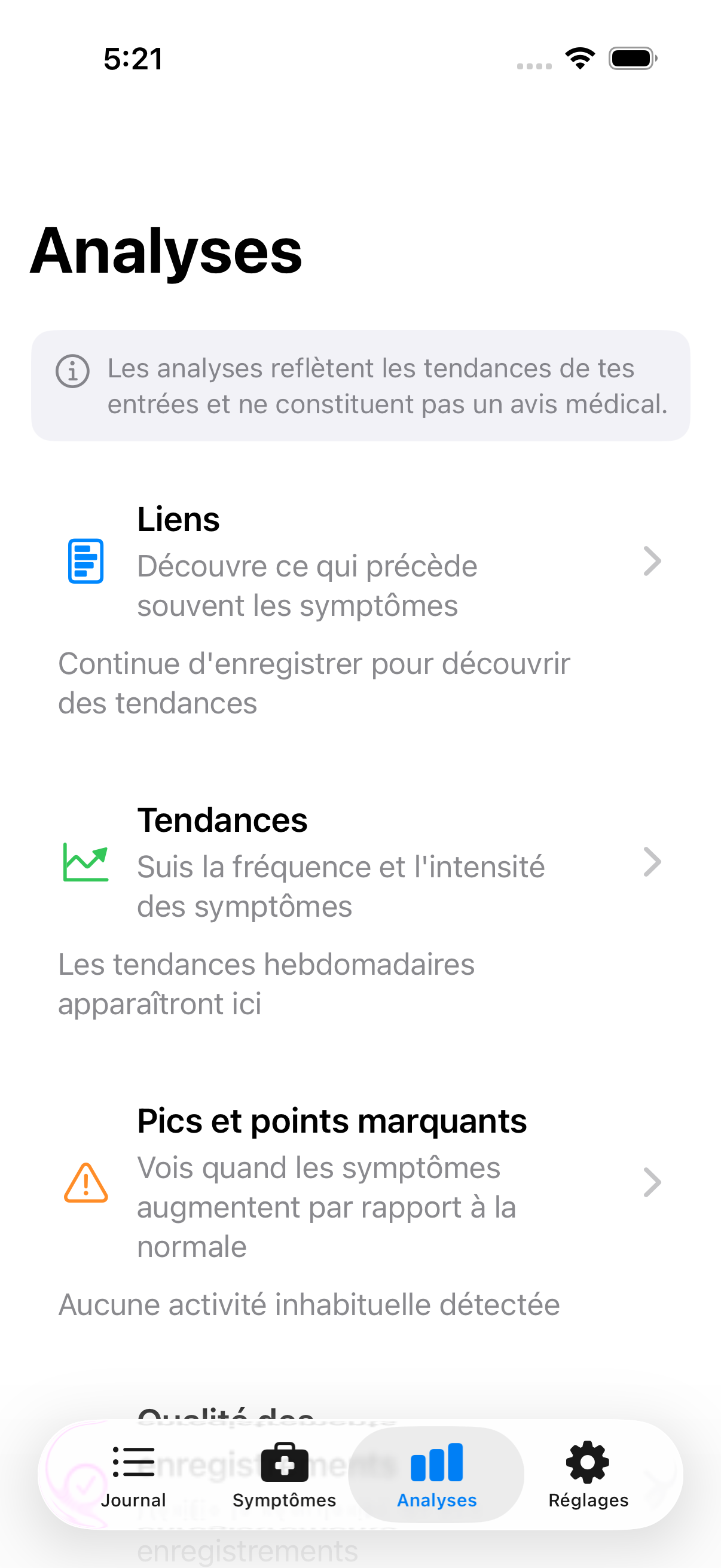Open Pics et points marquants via its chevron
Screen dimensions: 721x1568
[x=652, y=1182]
